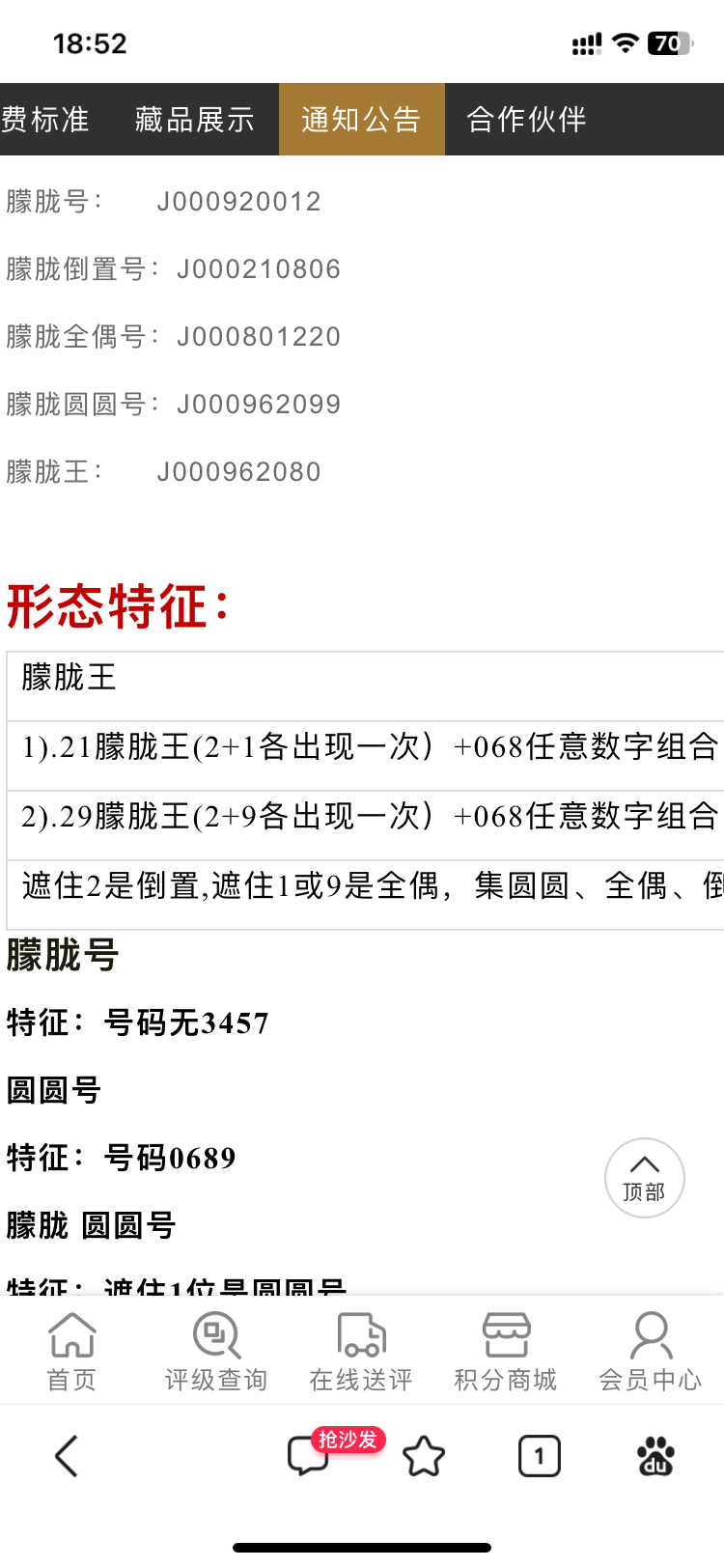Go back with the browser back arrow

coord(66,1456)
